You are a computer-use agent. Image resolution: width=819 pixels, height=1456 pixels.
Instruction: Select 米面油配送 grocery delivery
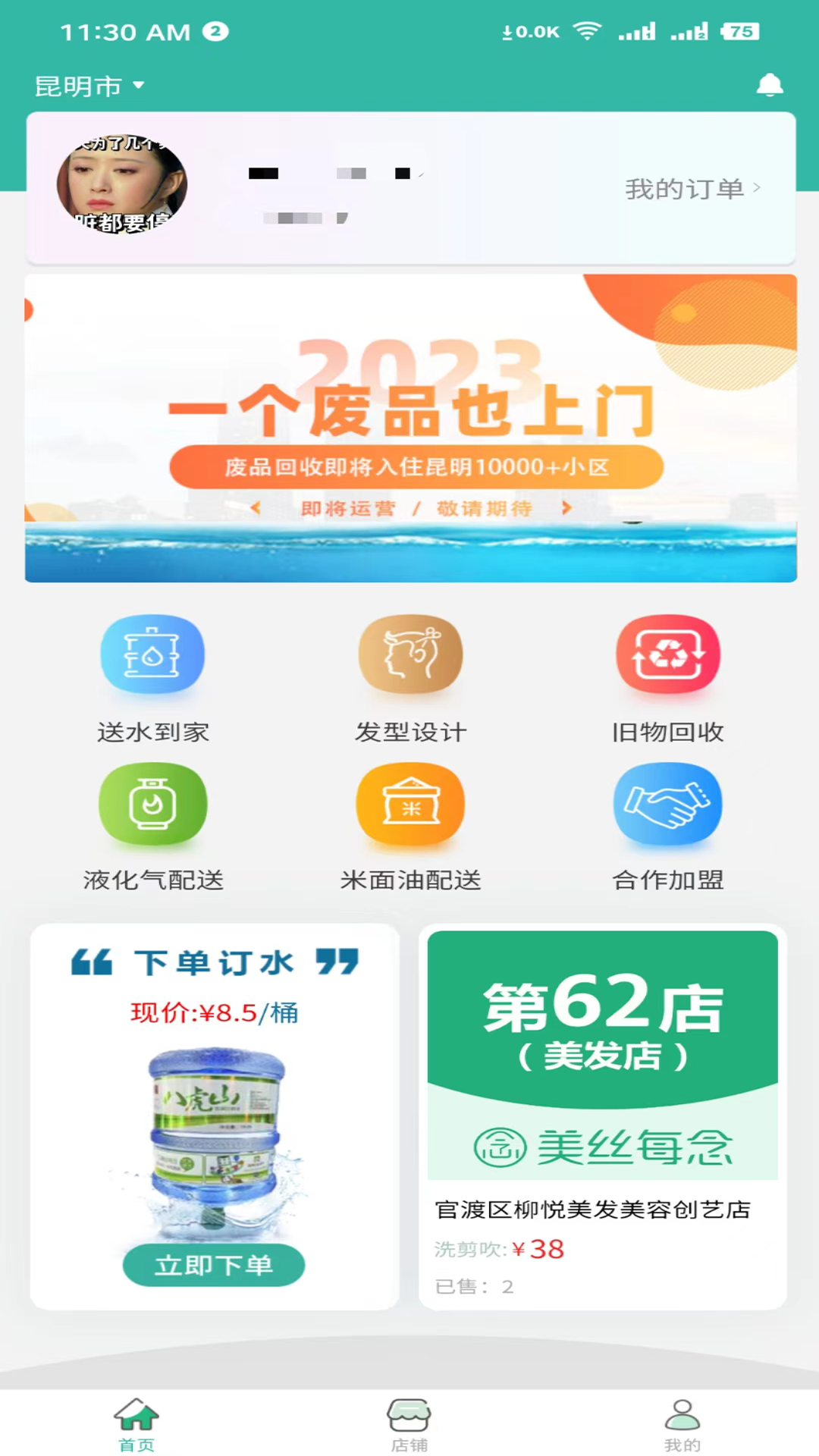(410, 826)
